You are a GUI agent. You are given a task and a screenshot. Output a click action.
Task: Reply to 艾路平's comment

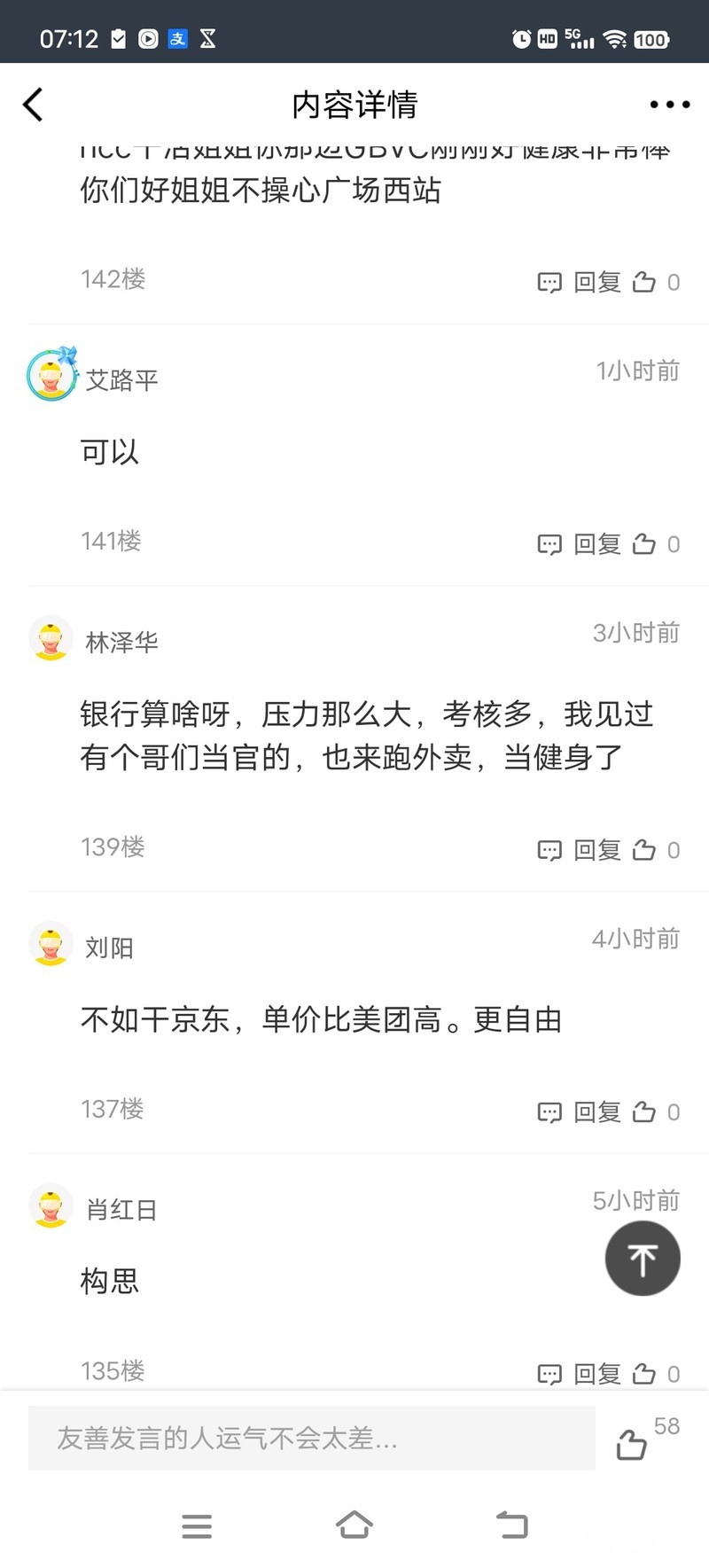pos(580,544)
